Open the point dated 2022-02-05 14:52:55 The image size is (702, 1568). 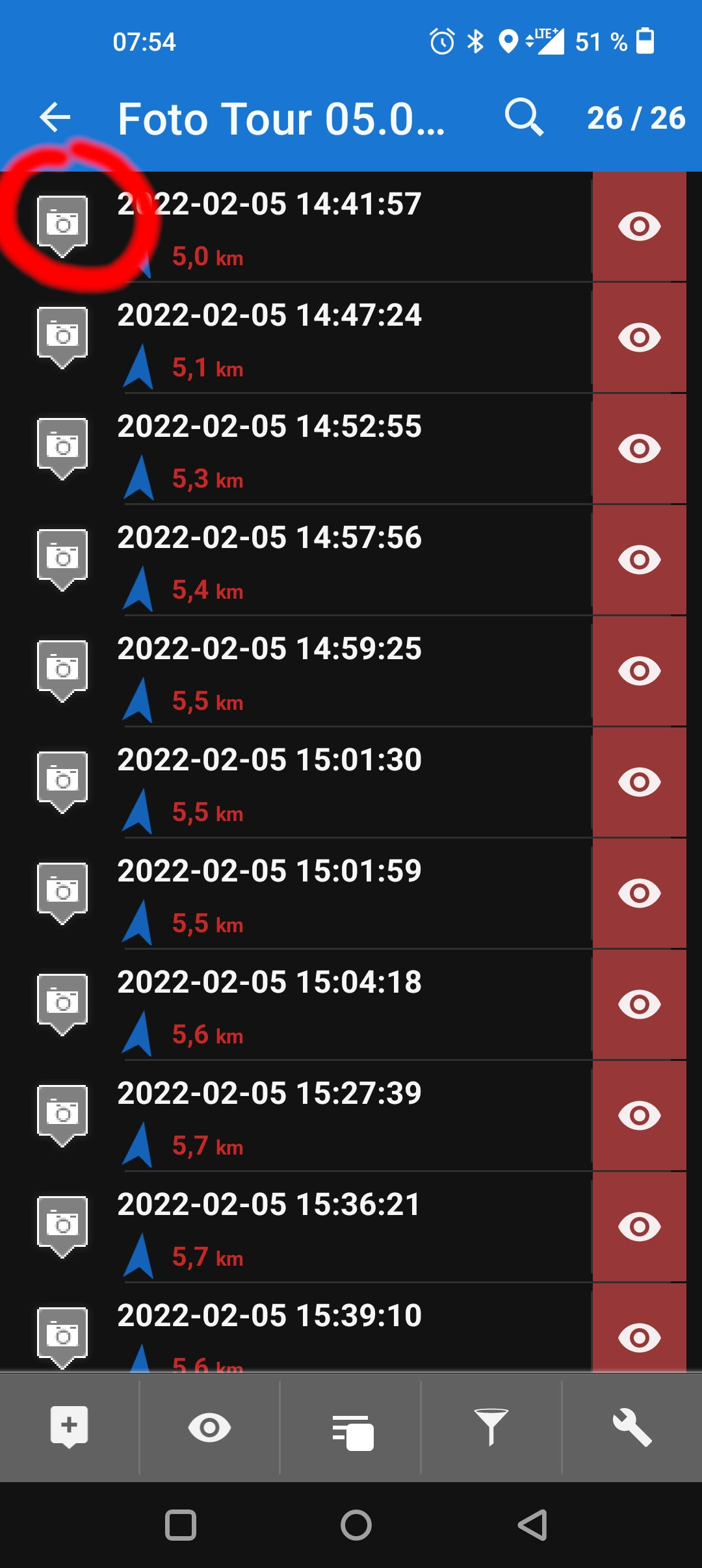pyautogui.click(x=269, y=426)
